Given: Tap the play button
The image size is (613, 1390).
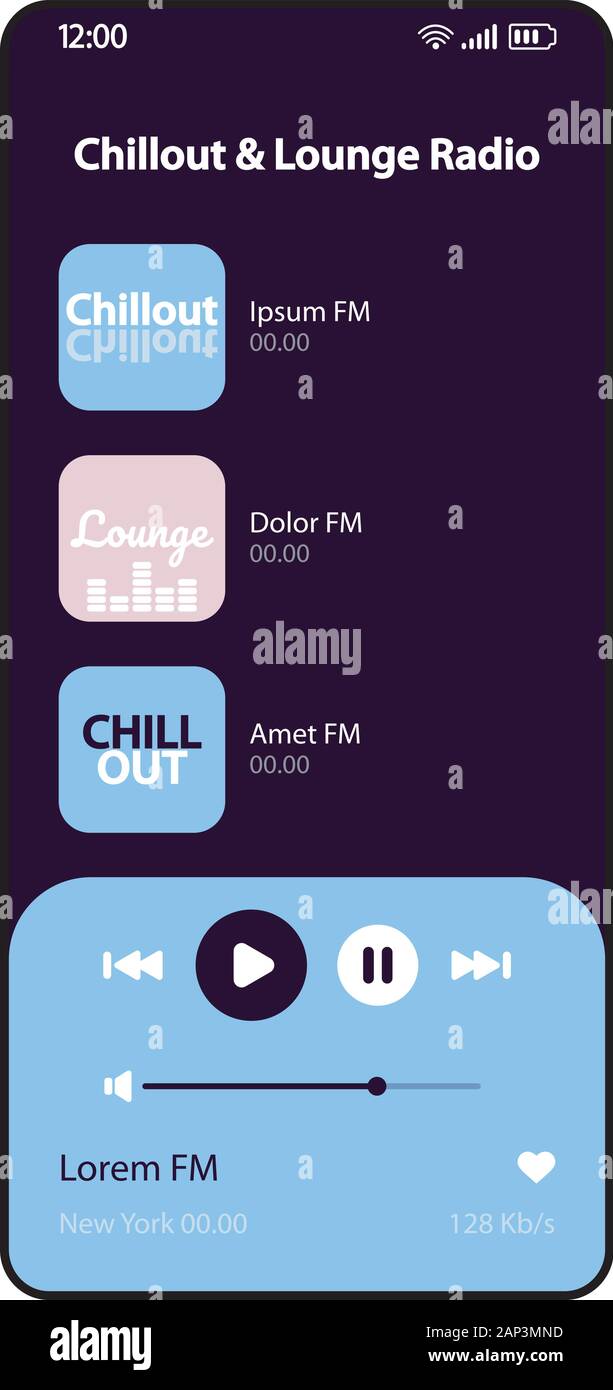Looking at the screenshot, I should 251,965.
